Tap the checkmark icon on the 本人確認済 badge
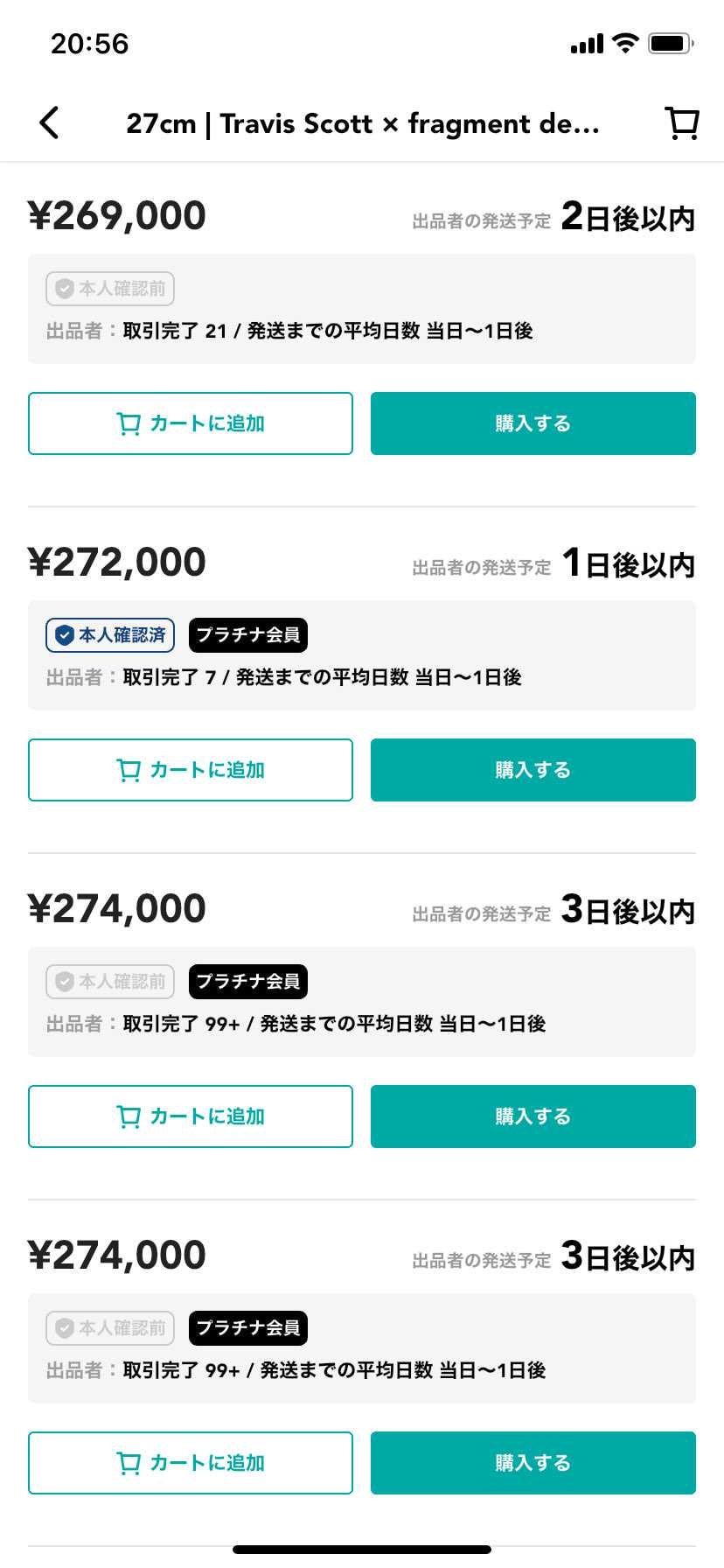Image resolution: width=724 pixels, height=1568 pixels. coord(63,635)
